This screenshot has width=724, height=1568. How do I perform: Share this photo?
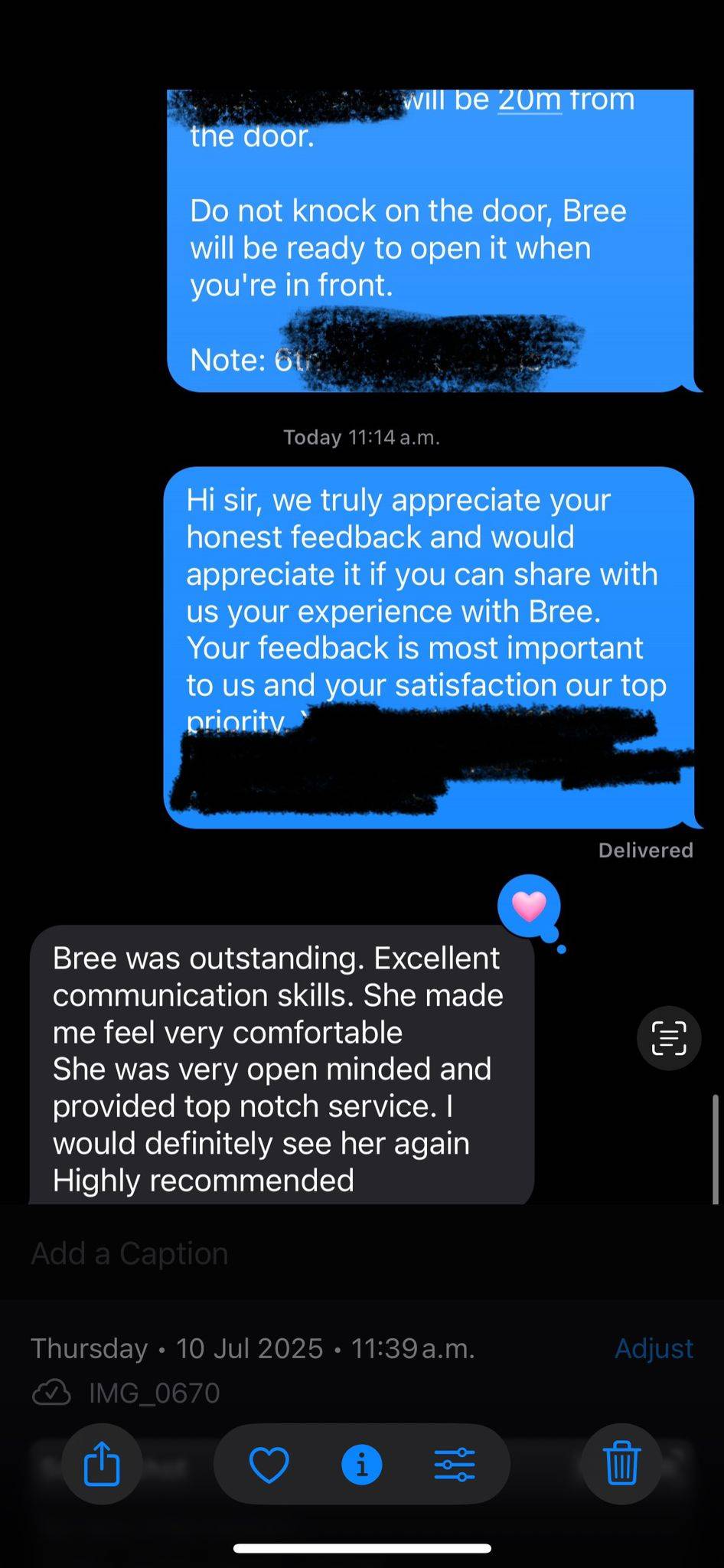102,1465
